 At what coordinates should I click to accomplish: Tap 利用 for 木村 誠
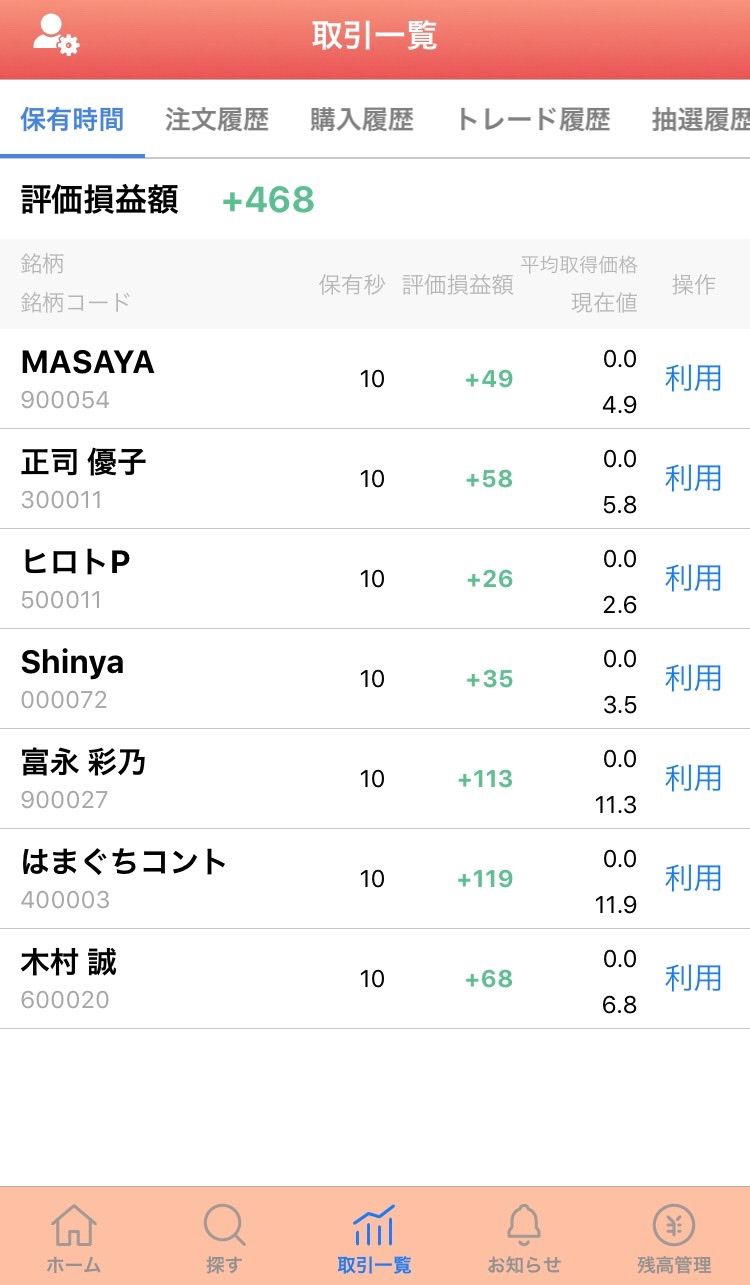[x=693, y=979]
